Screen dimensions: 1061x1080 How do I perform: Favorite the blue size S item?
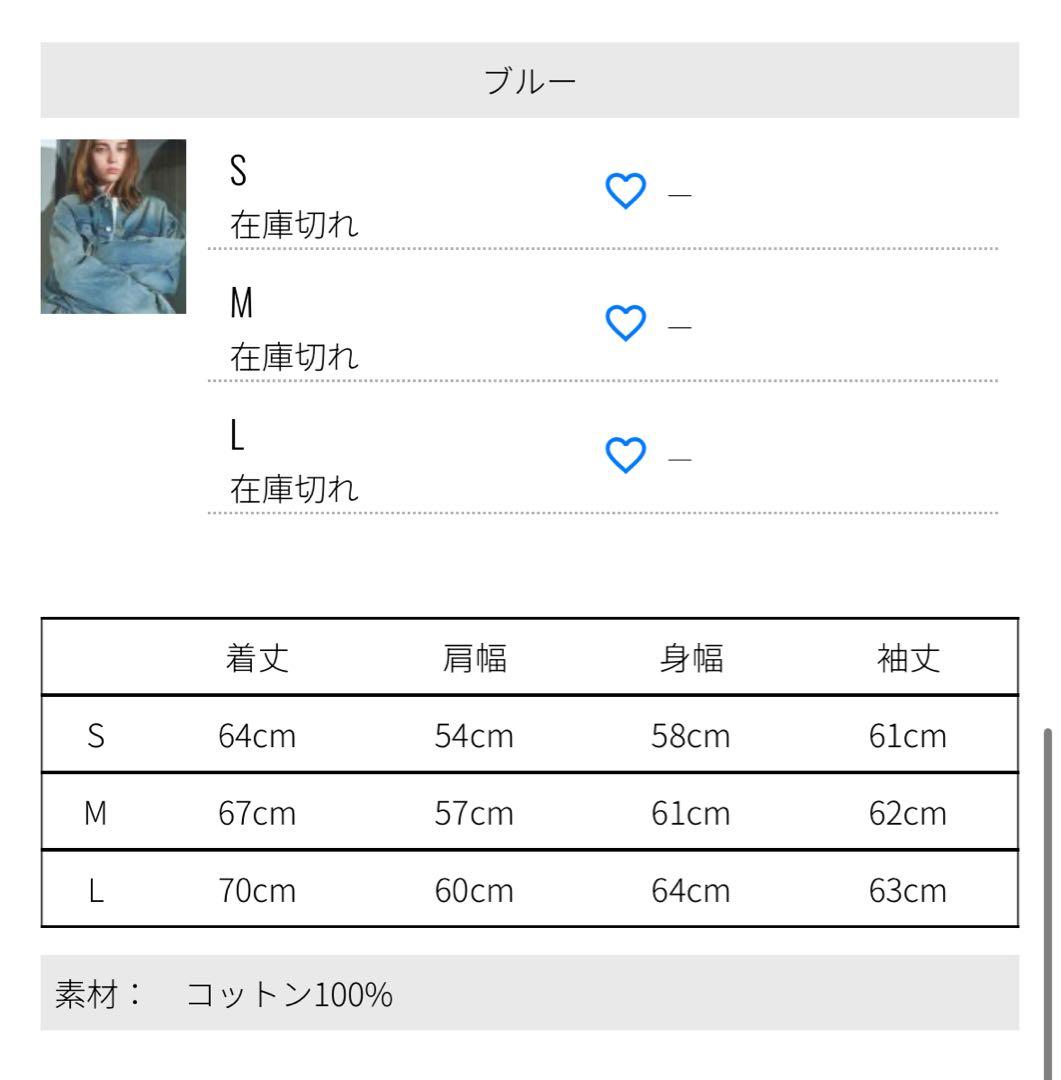[626, 191]
